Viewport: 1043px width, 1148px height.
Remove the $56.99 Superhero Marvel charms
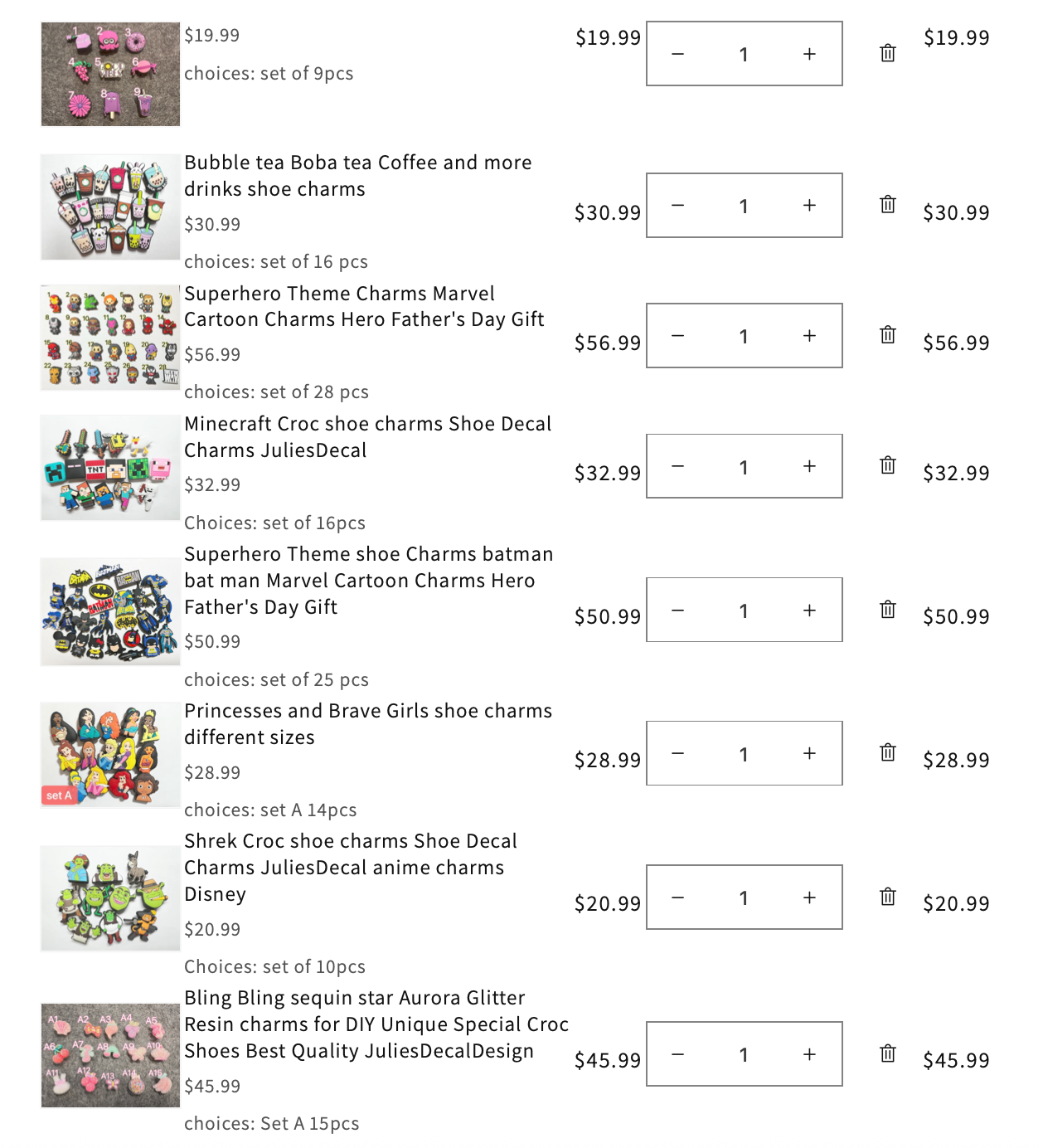point(887,334)
